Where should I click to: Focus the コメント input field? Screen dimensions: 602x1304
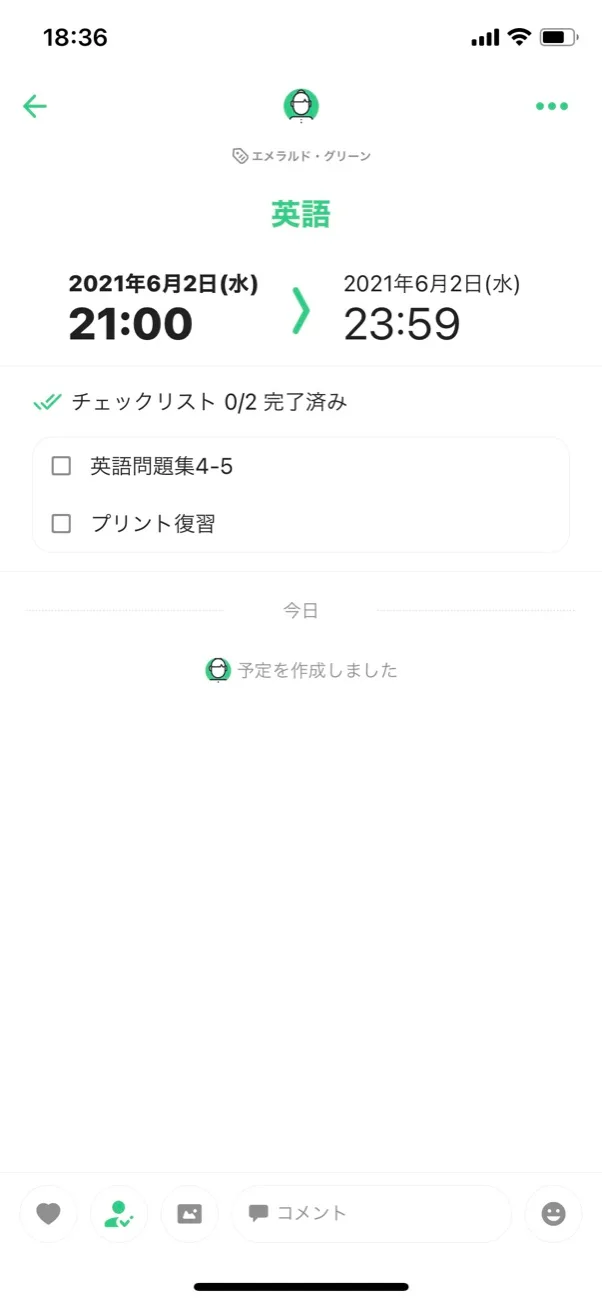tap(372, 1214)
